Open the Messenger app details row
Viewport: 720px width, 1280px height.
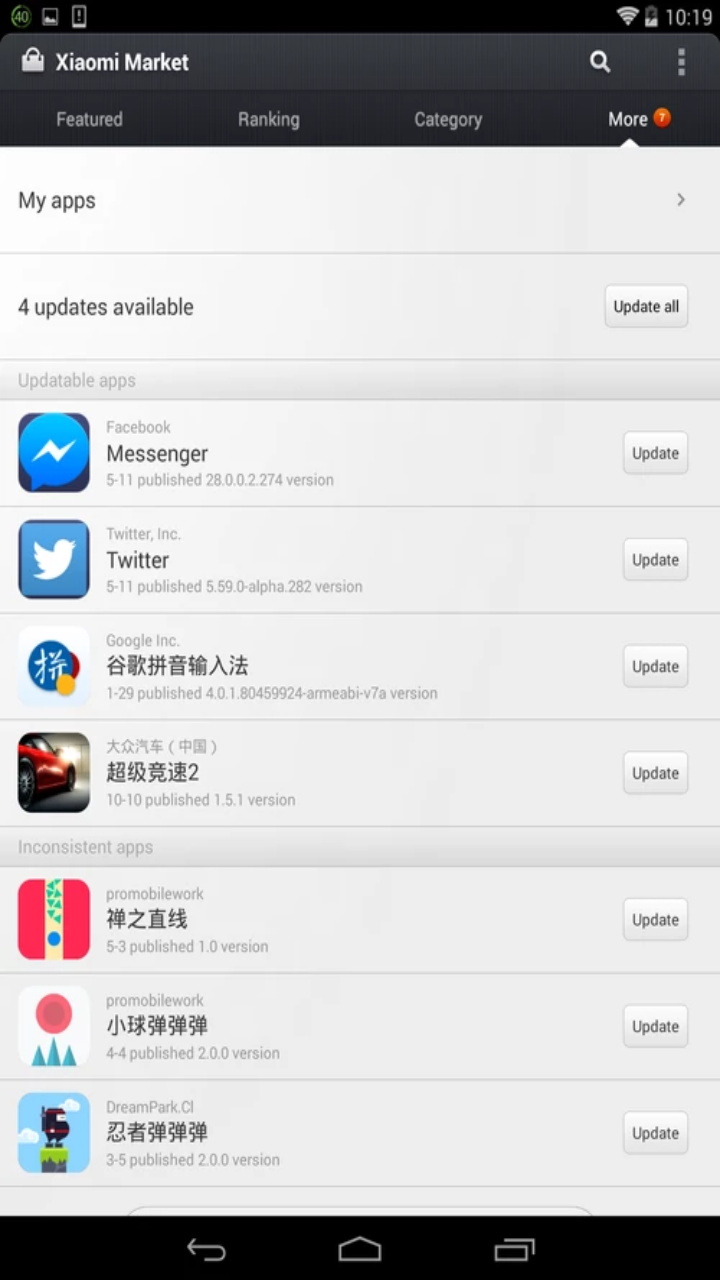click(x=360, y=453)
